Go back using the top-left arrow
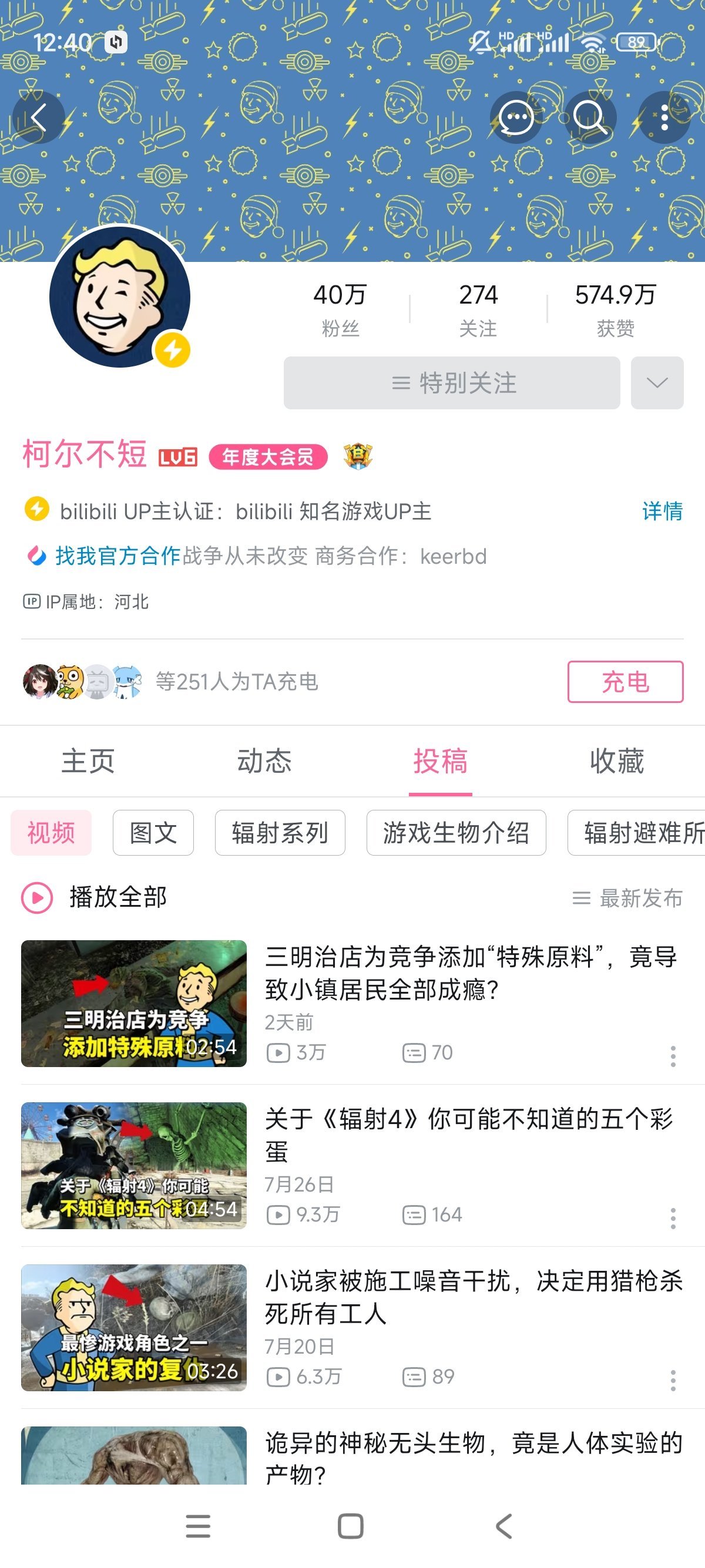705x1568 pixels. [x=38, y=117]
